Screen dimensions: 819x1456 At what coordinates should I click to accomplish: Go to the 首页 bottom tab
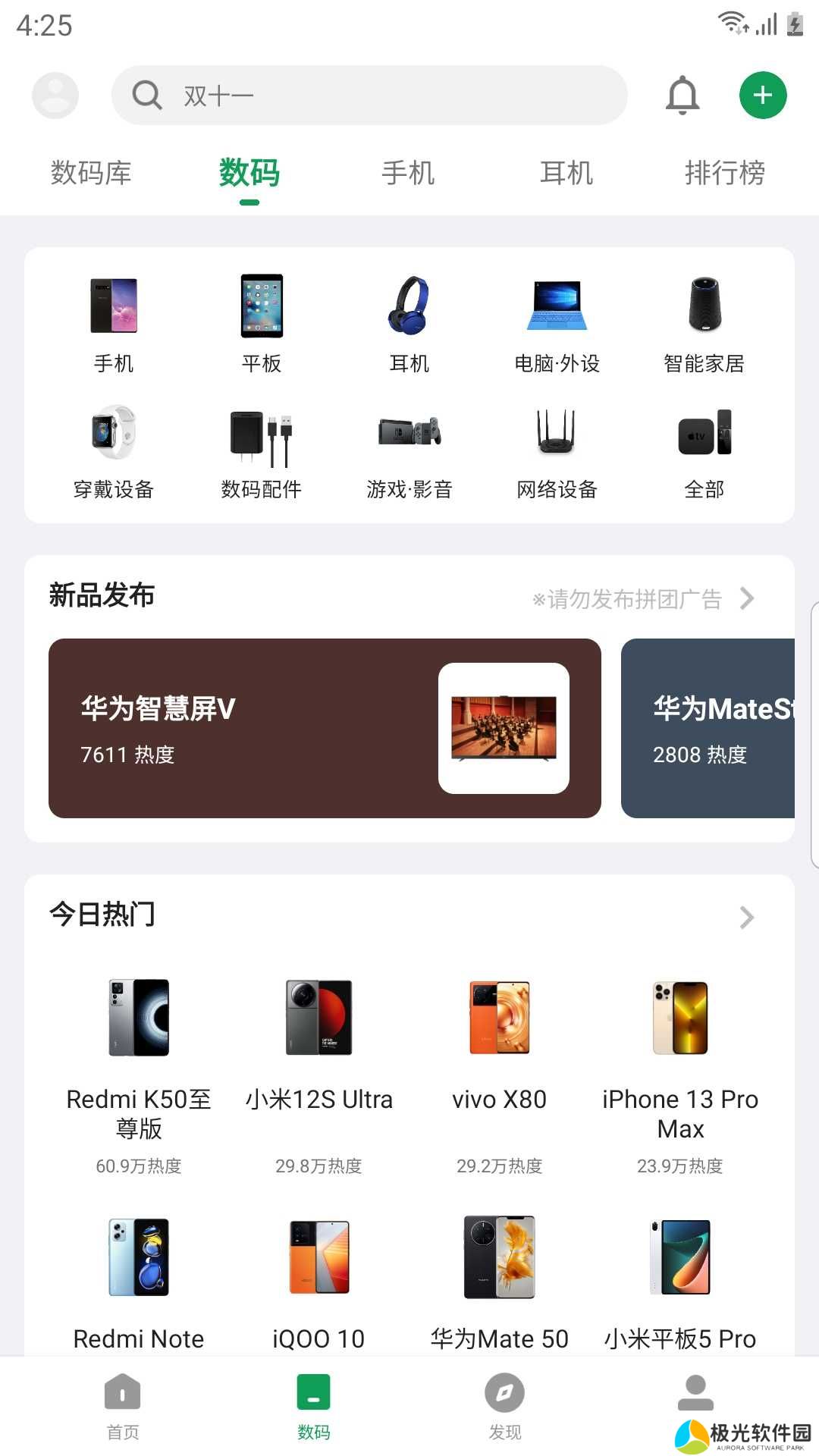coord(123,1405)
